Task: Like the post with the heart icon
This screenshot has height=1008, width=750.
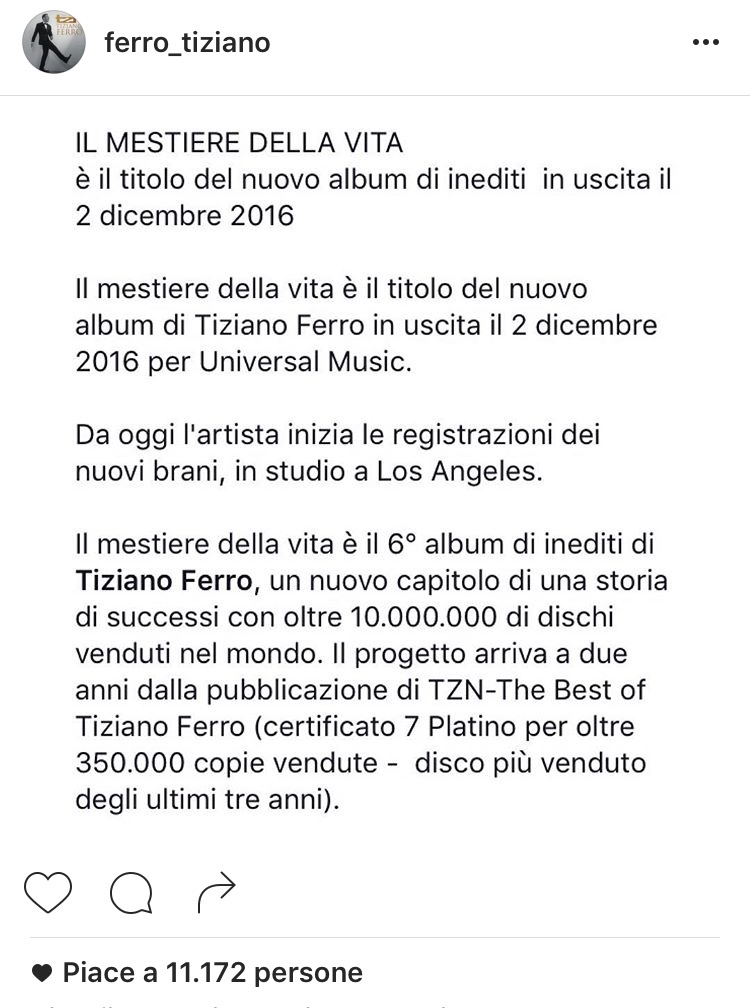Action: pyautogui.click(x=48, y=892)
